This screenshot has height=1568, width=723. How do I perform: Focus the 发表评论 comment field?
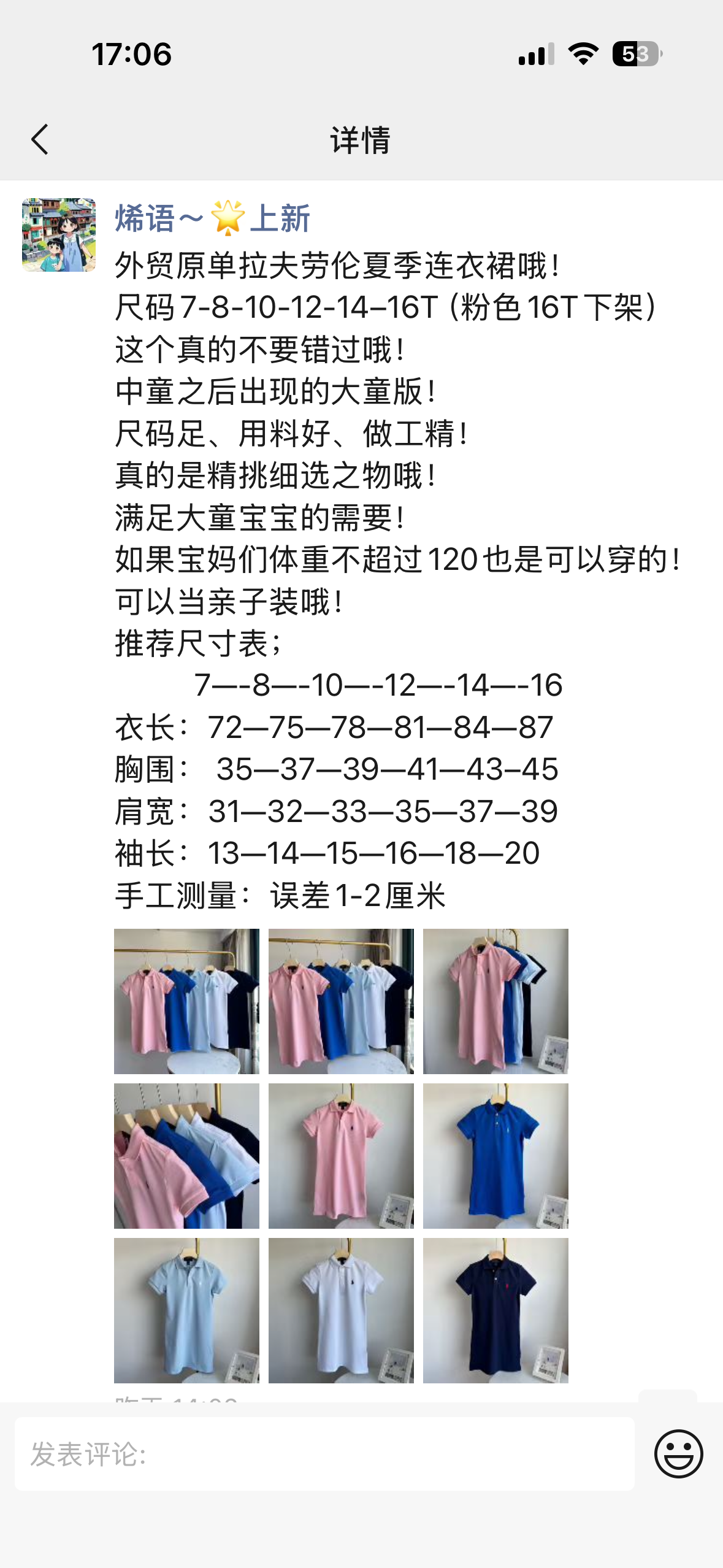pos(324,1454)
